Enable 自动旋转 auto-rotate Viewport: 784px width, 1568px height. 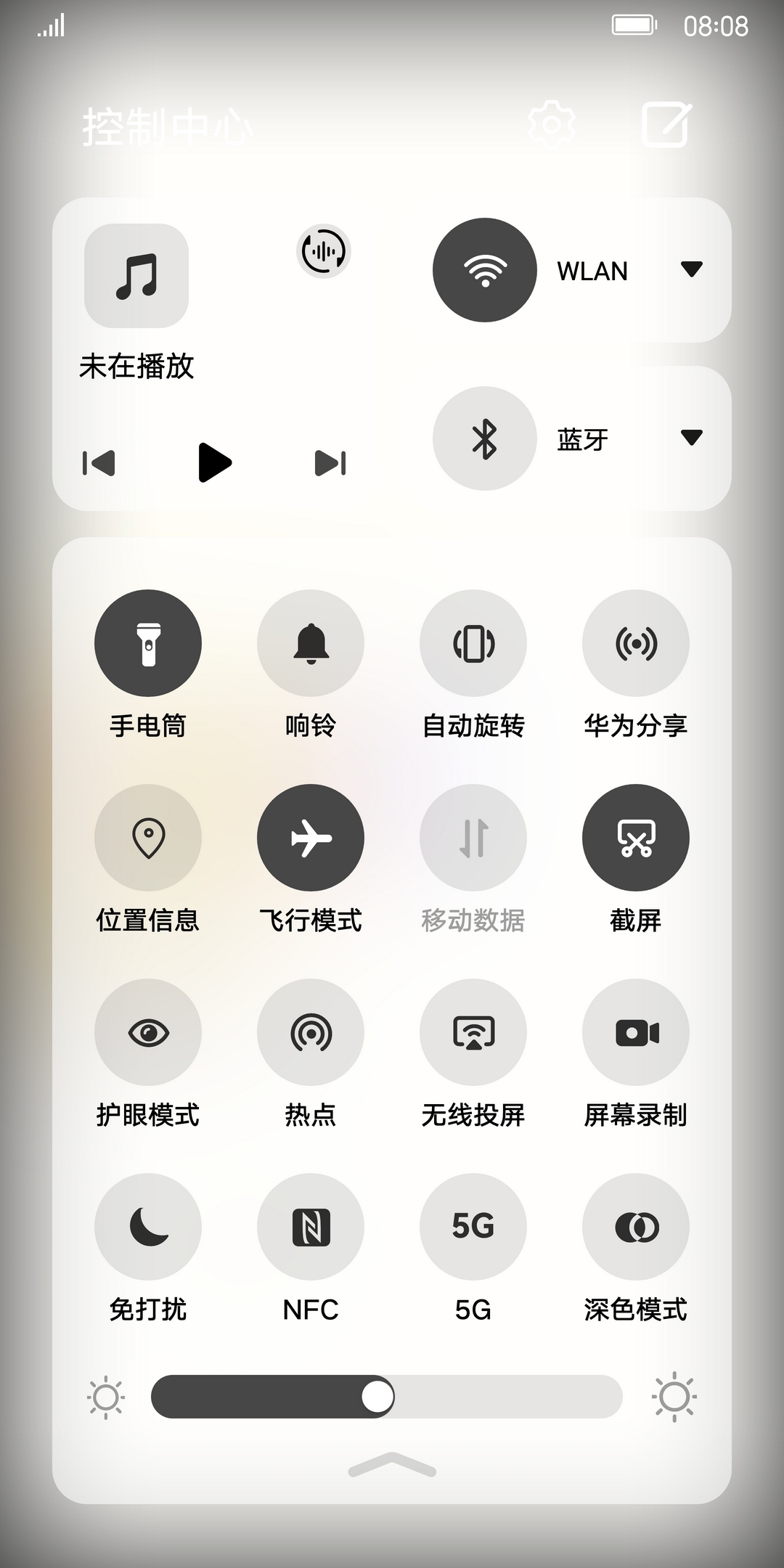click(473, 643)
